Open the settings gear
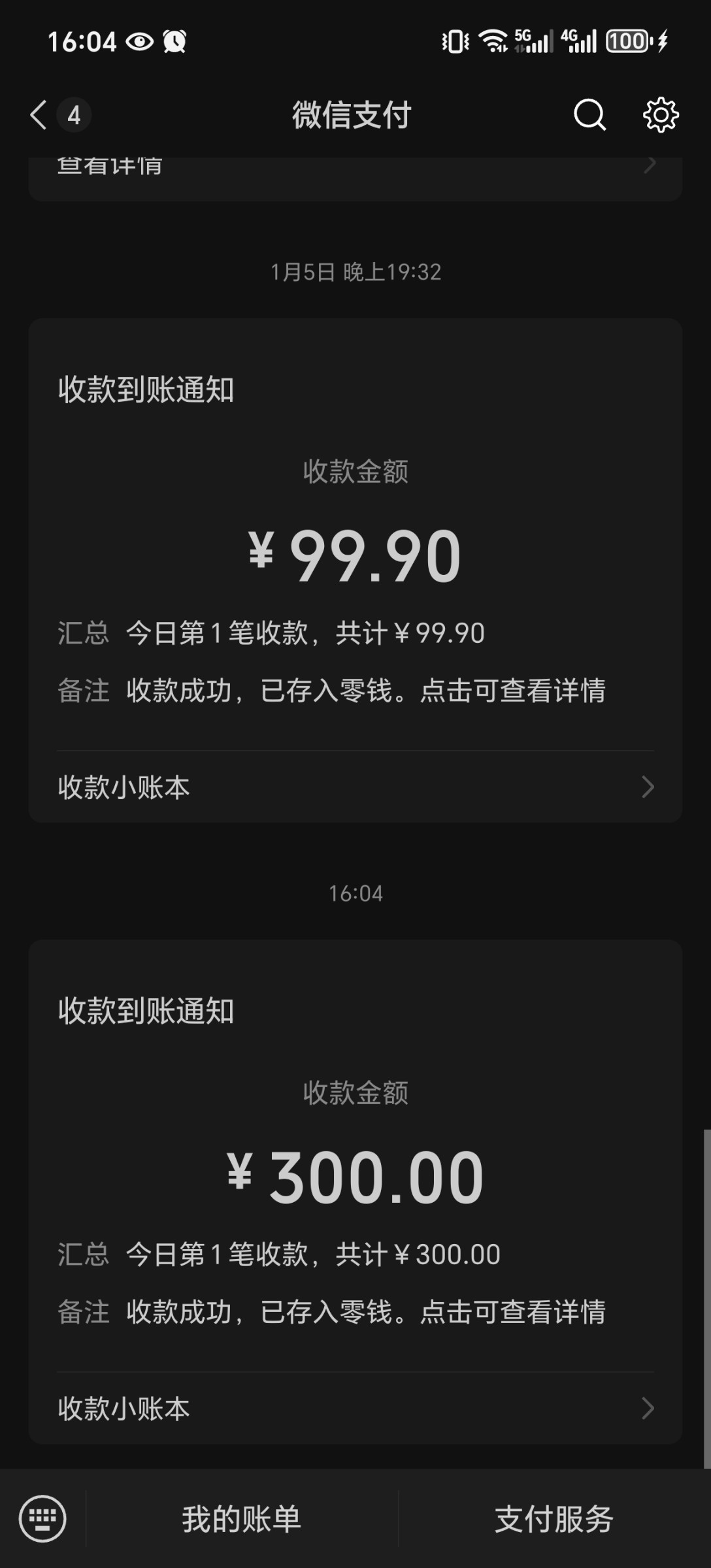Screen dimensions: 711x1568 click(661, 115)
